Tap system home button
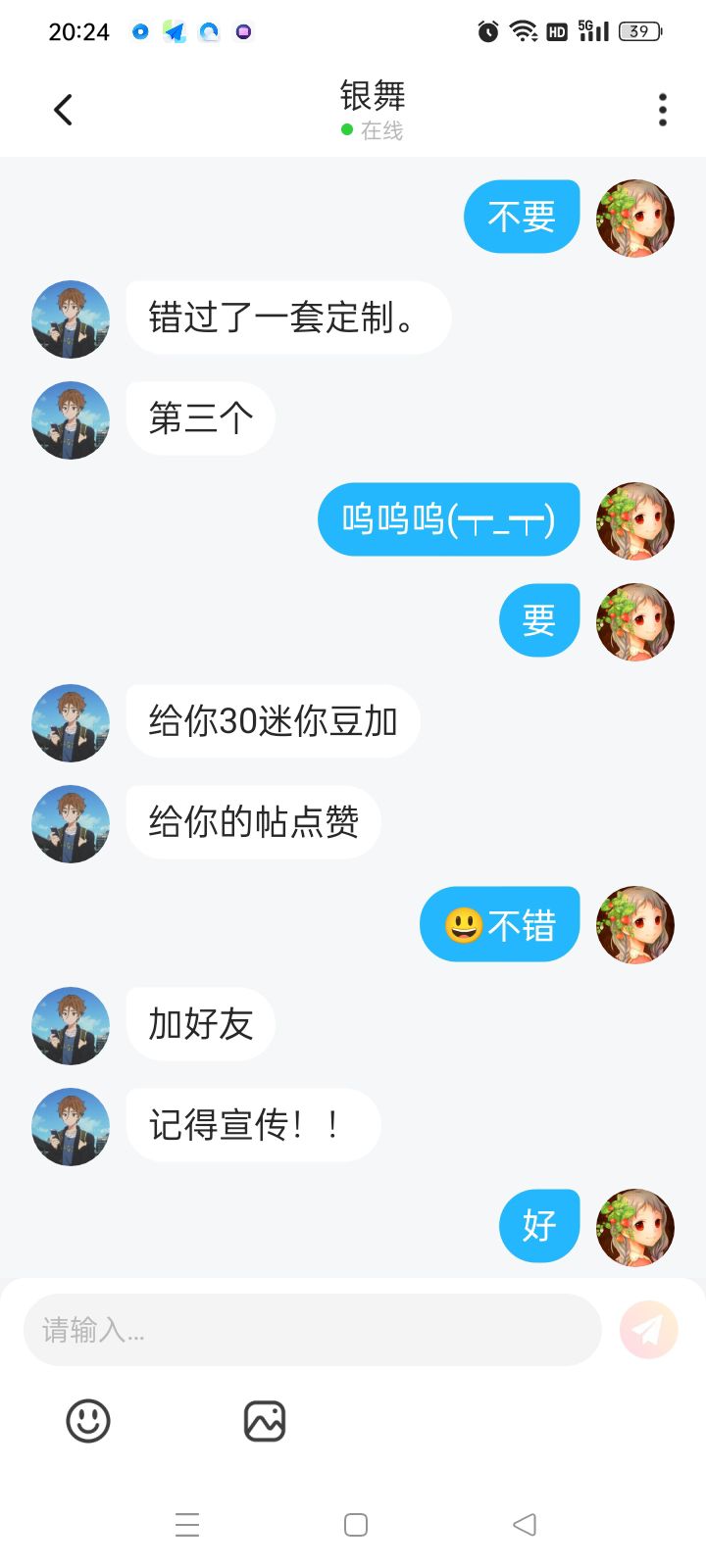 [356, 1525]
